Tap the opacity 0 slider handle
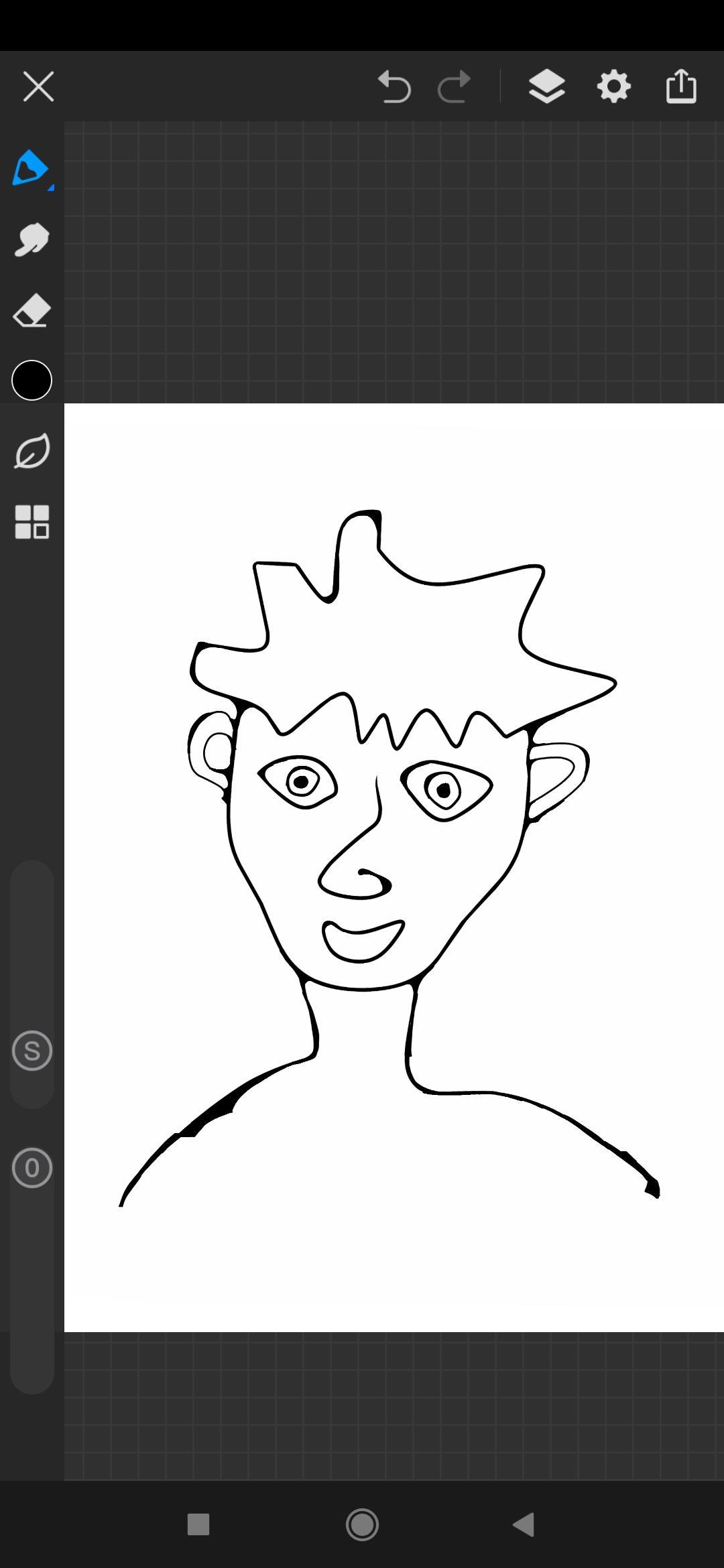 point(32,1168)
